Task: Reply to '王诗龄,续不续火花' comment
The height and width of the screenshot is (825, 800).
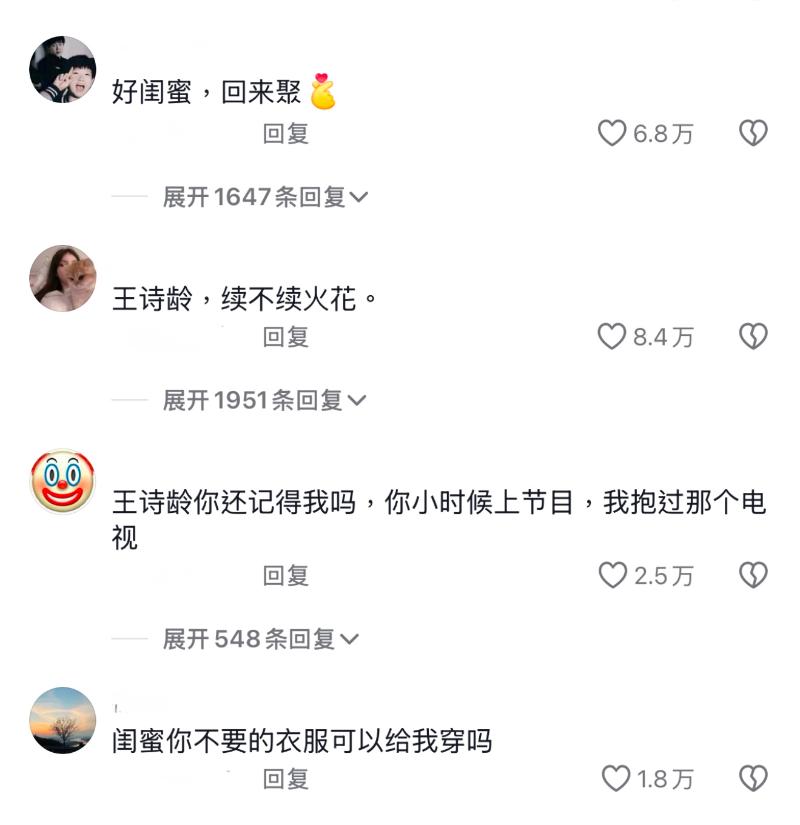Action: pos(286,337)
